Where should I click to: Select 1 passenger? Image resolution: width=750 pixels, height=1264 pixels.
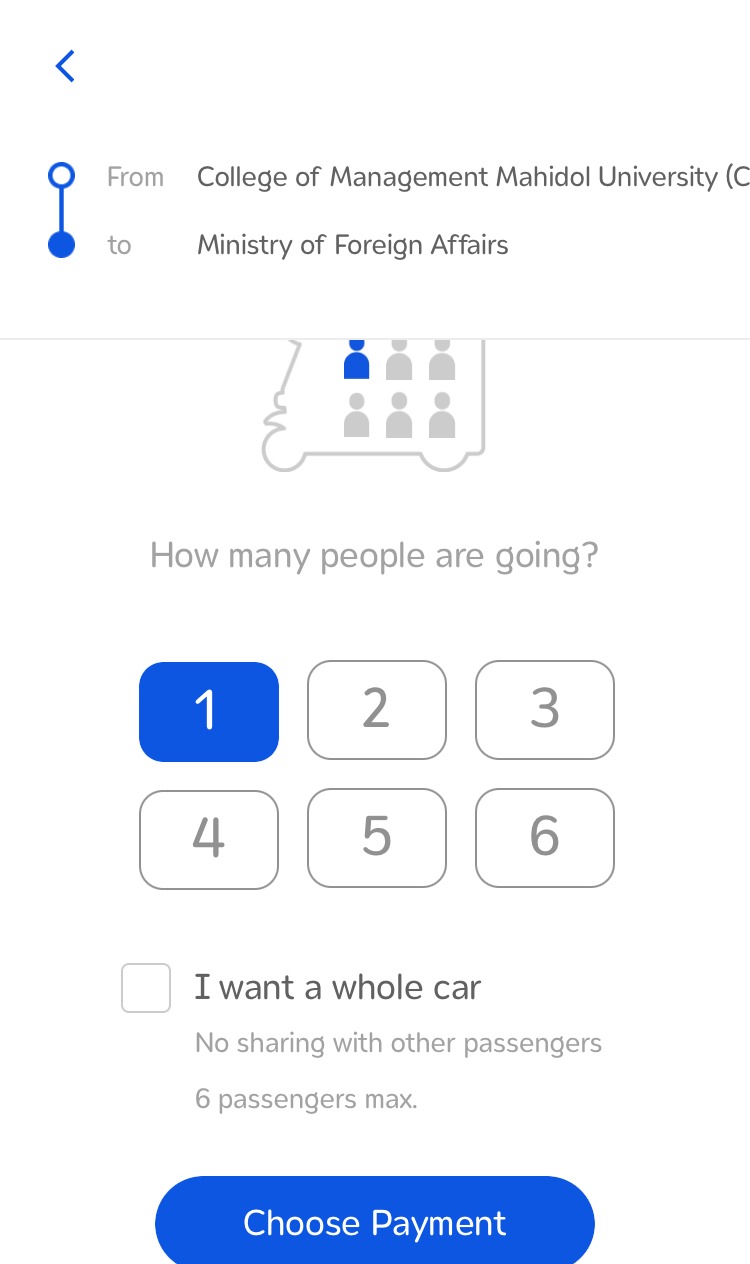[x=209, y=711]
